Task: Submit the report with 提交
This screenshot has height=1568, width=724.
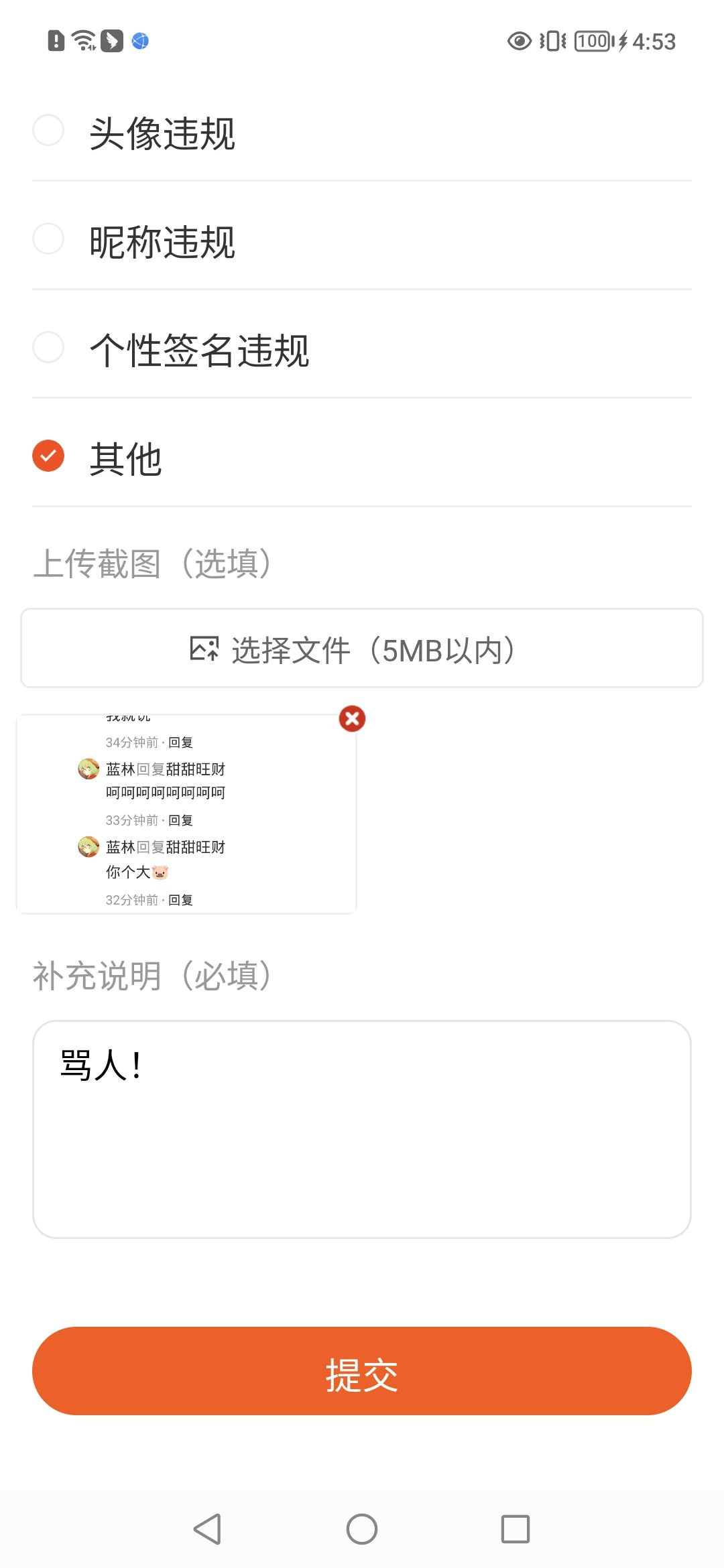Action: (362, 1371)
